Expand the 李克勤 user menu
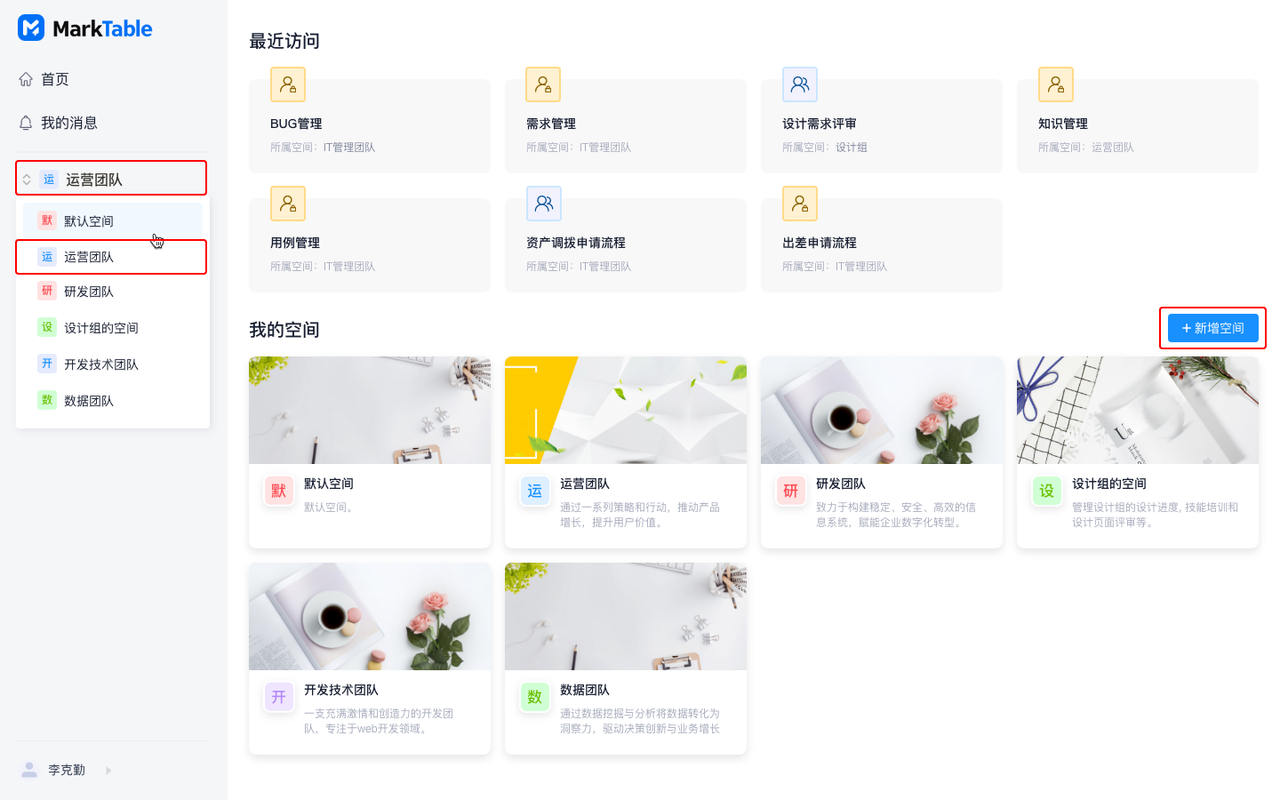The width and height of the screenshot is (1280, 800). tap(67, 770)
